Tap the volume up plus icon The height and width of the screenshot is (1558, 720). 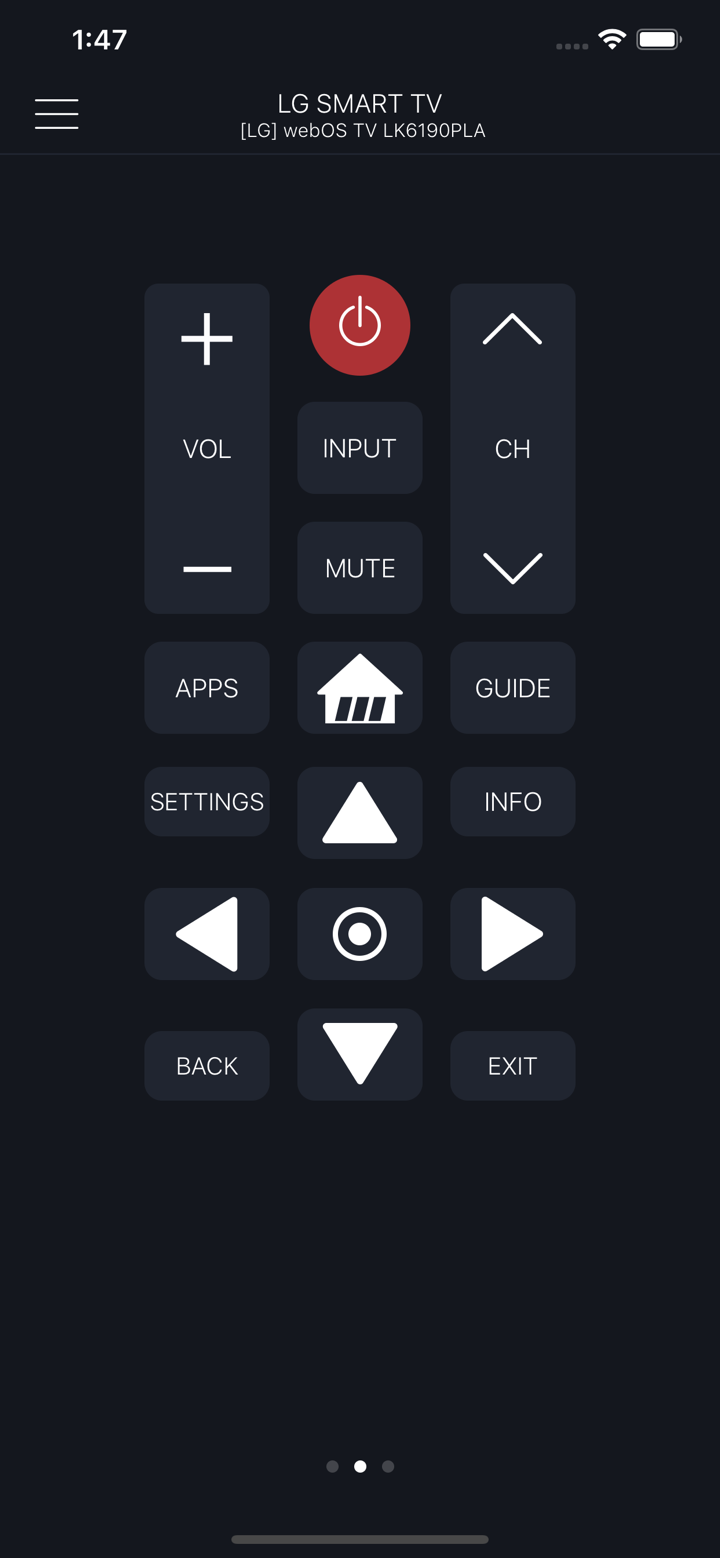(206, 338)
